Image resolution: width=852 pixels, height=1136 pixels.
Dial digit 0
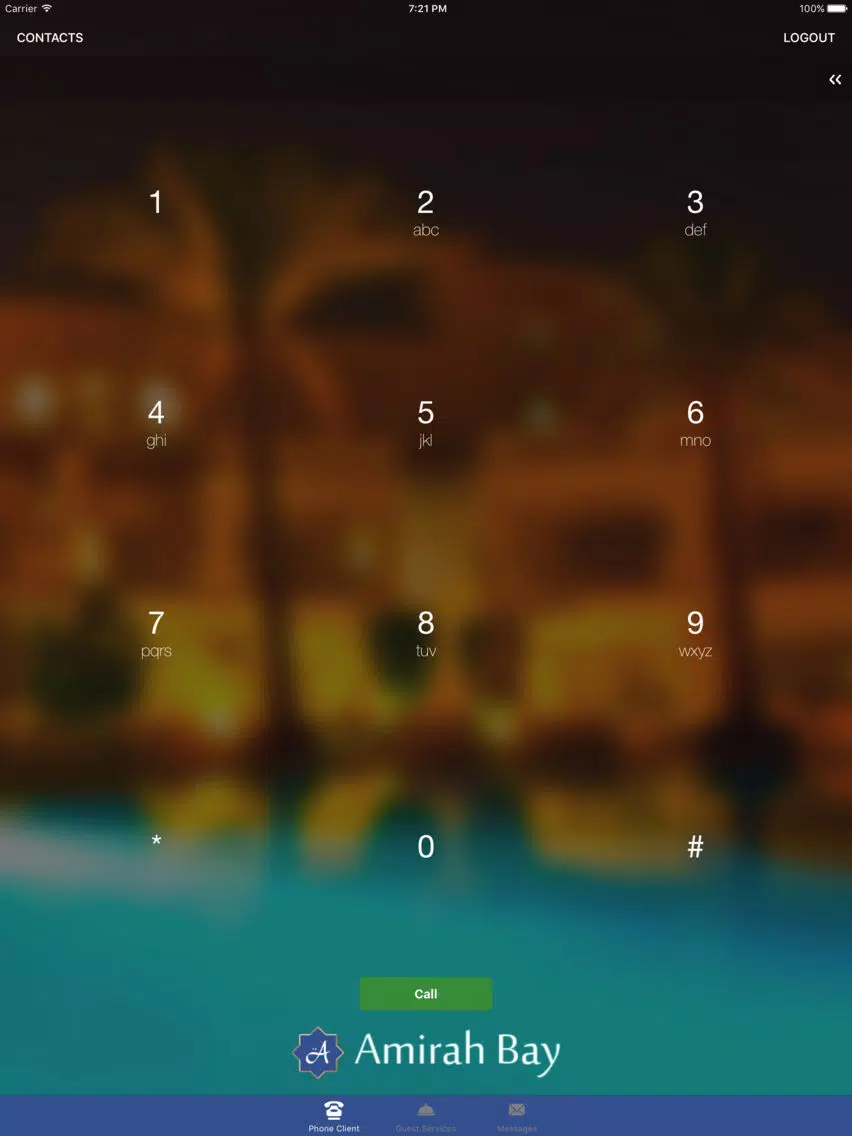pyautogui.click(x=426, y=847)
